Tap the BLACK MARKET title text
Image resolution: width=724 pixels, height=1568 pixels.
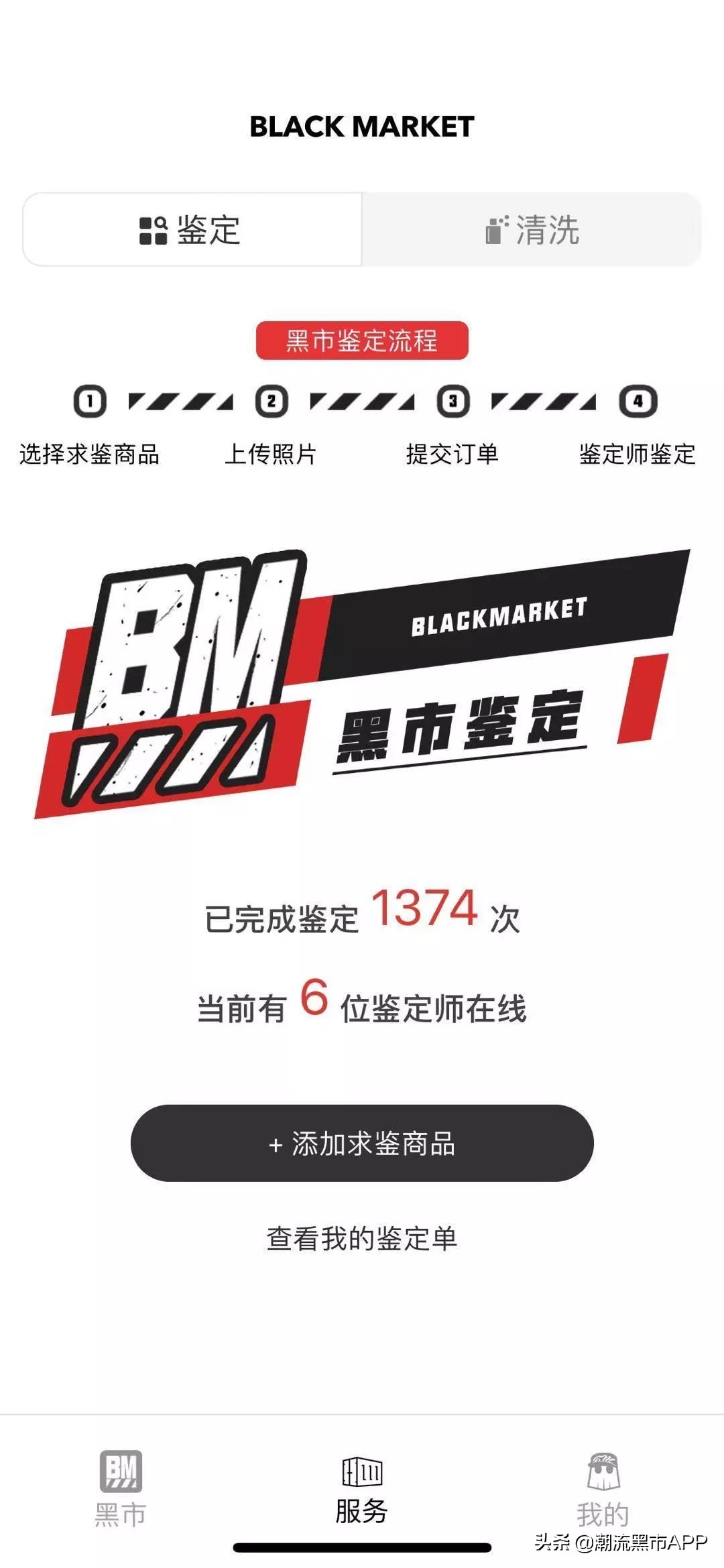pos(361,124)
